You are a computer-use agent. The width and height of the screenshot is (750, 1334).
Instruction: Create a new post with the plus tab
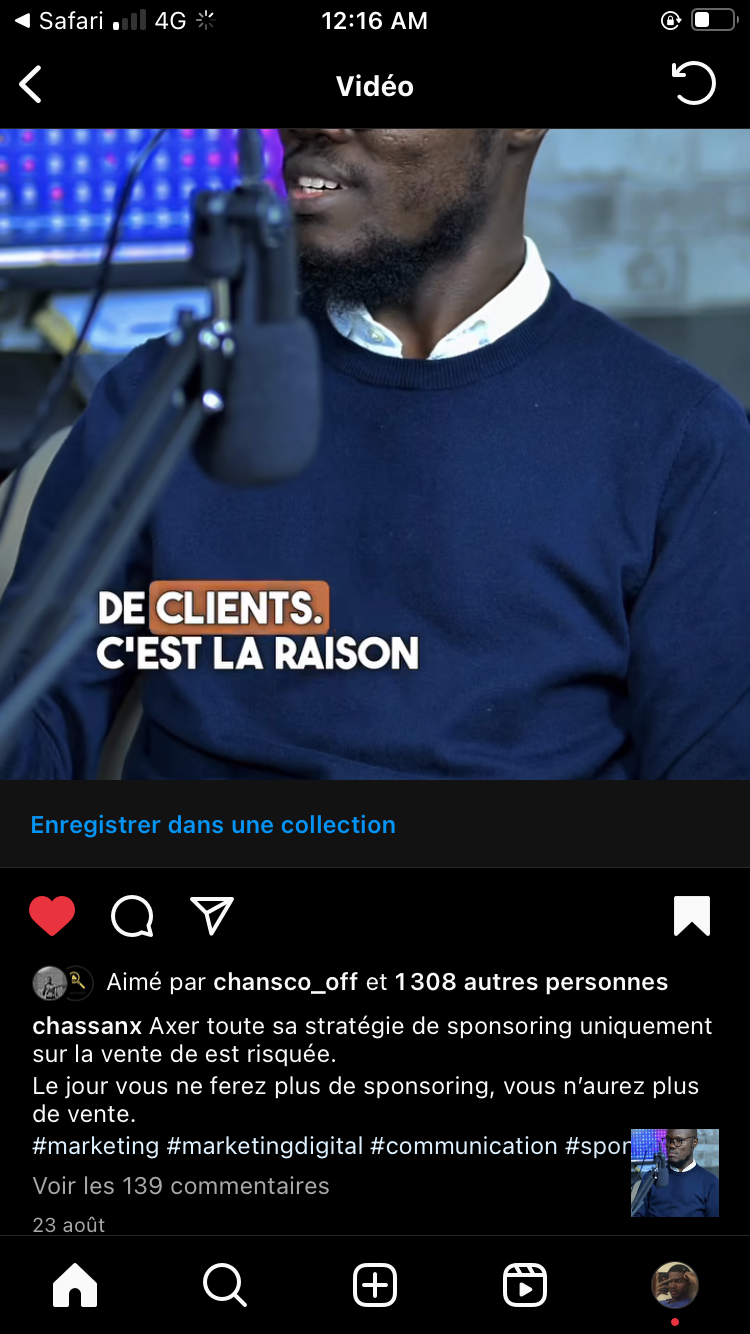click(x=375, y=1285)
